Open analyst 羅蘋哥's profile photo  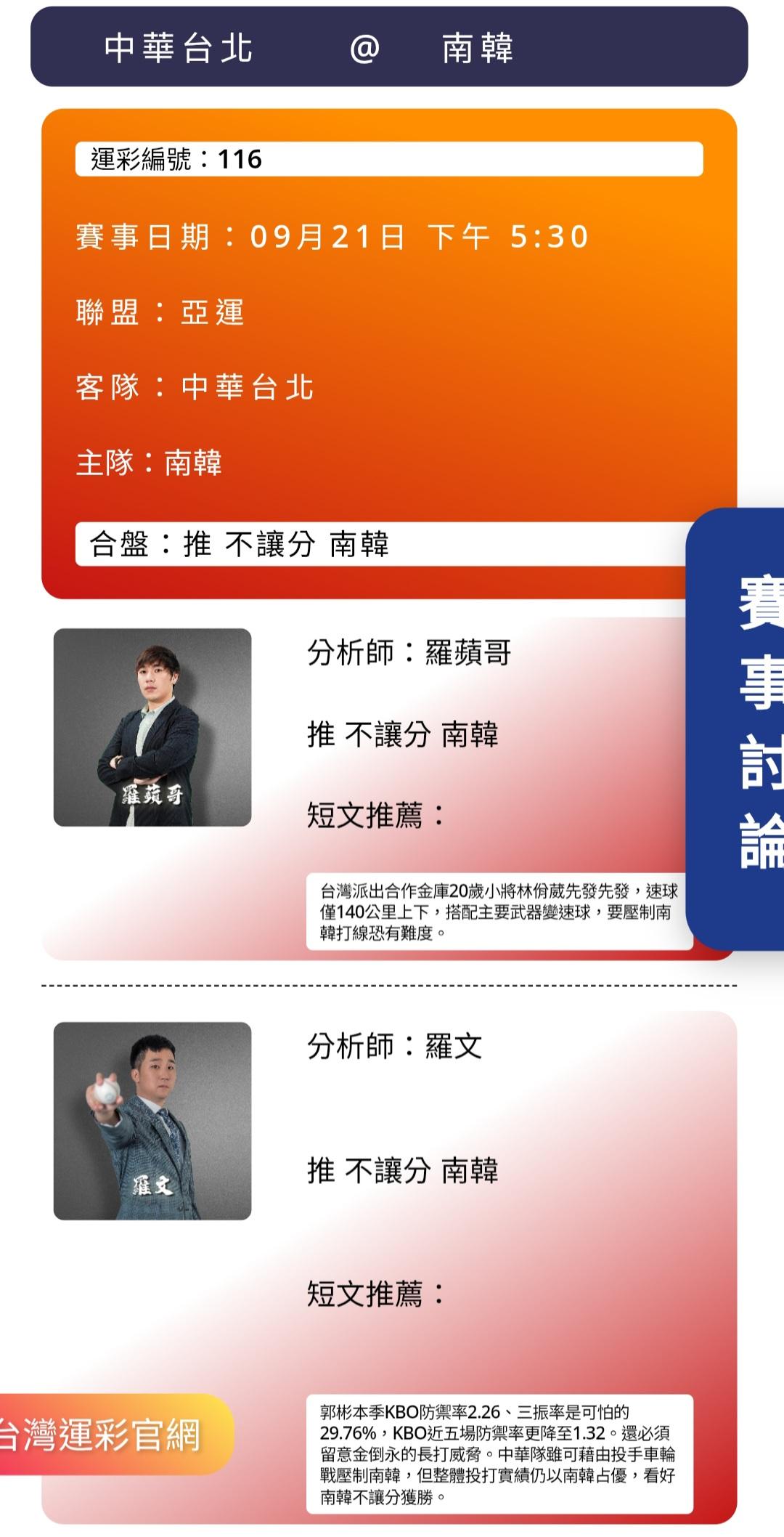pyautogui.click(x=152, y=727)
